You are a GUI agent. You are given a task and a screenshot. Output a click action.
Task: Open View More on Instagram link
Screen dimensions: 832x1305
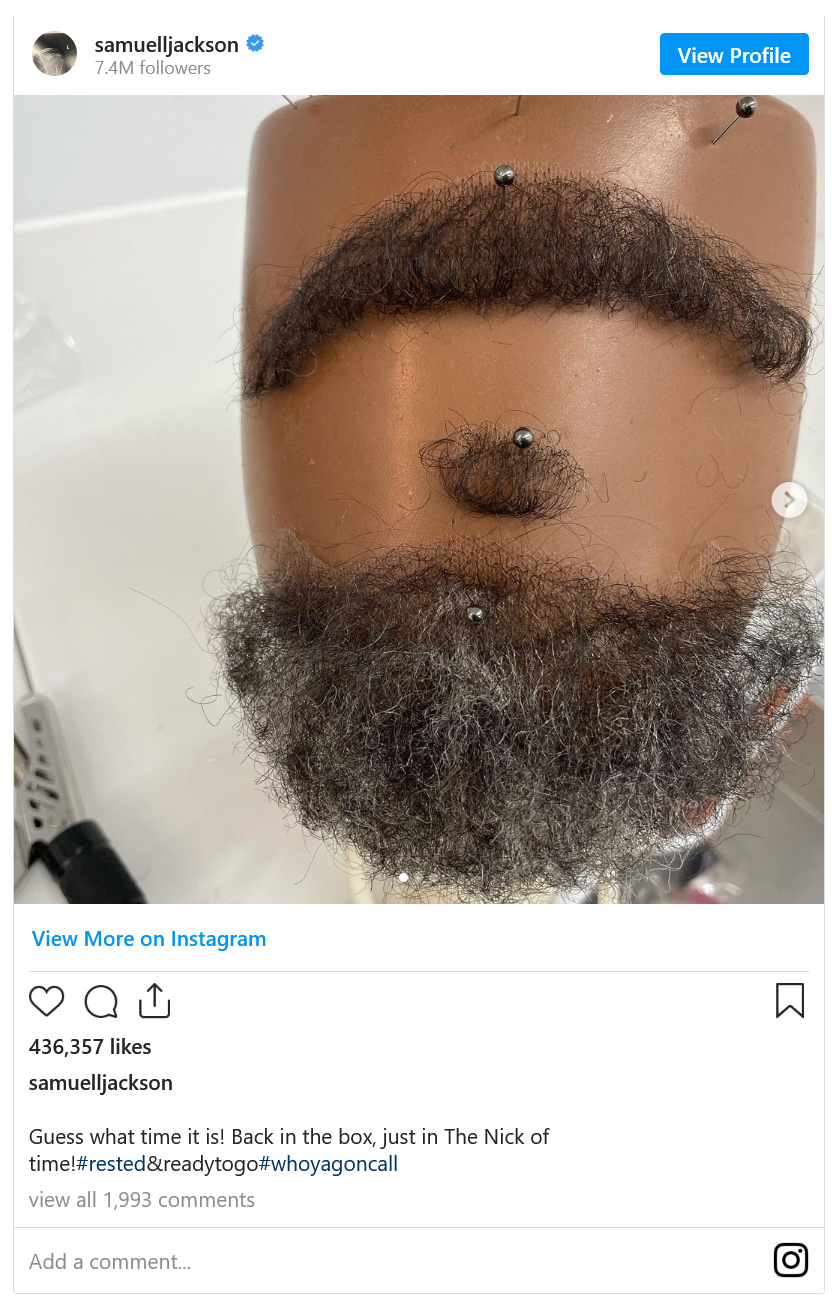click(149, 939)
